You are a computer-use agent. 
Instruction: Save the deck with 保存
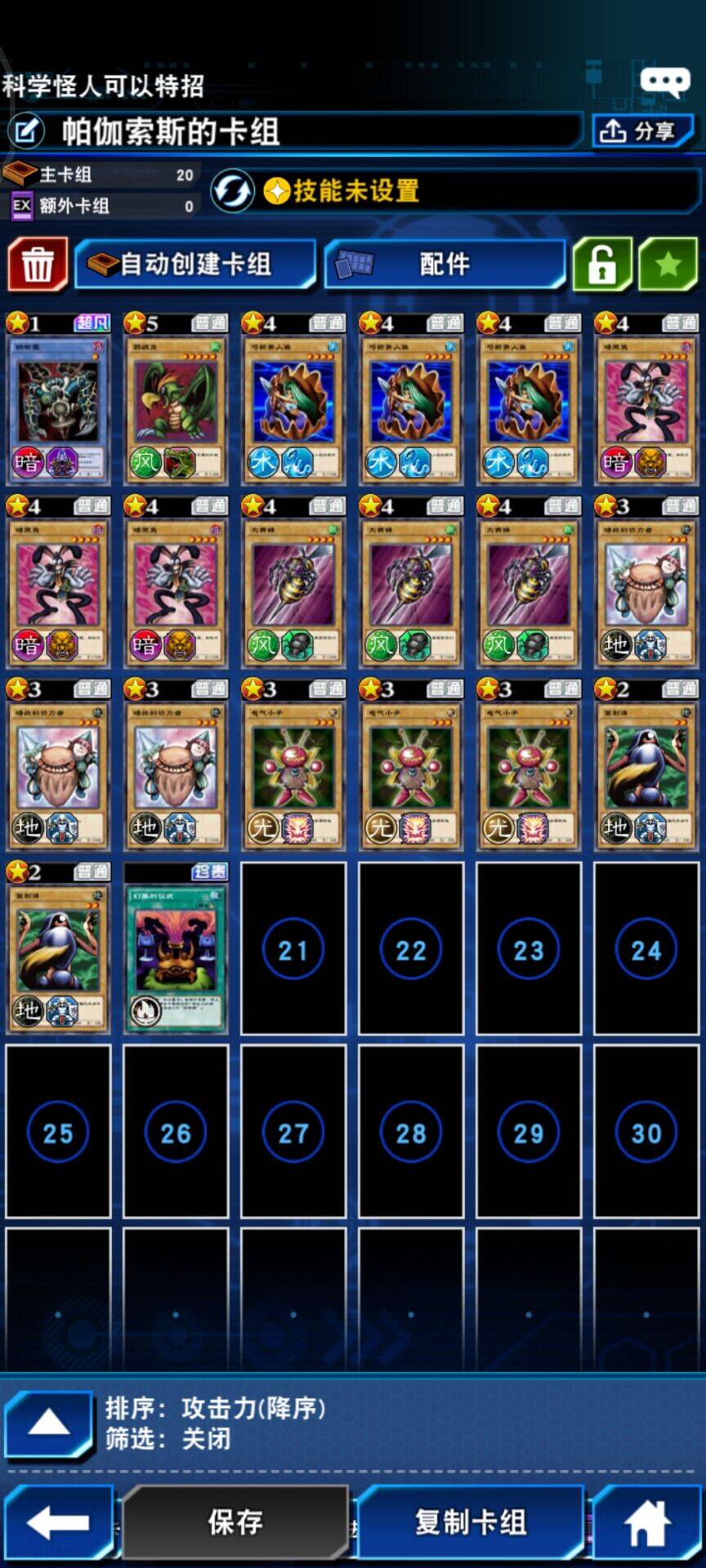pos(235,1522)
